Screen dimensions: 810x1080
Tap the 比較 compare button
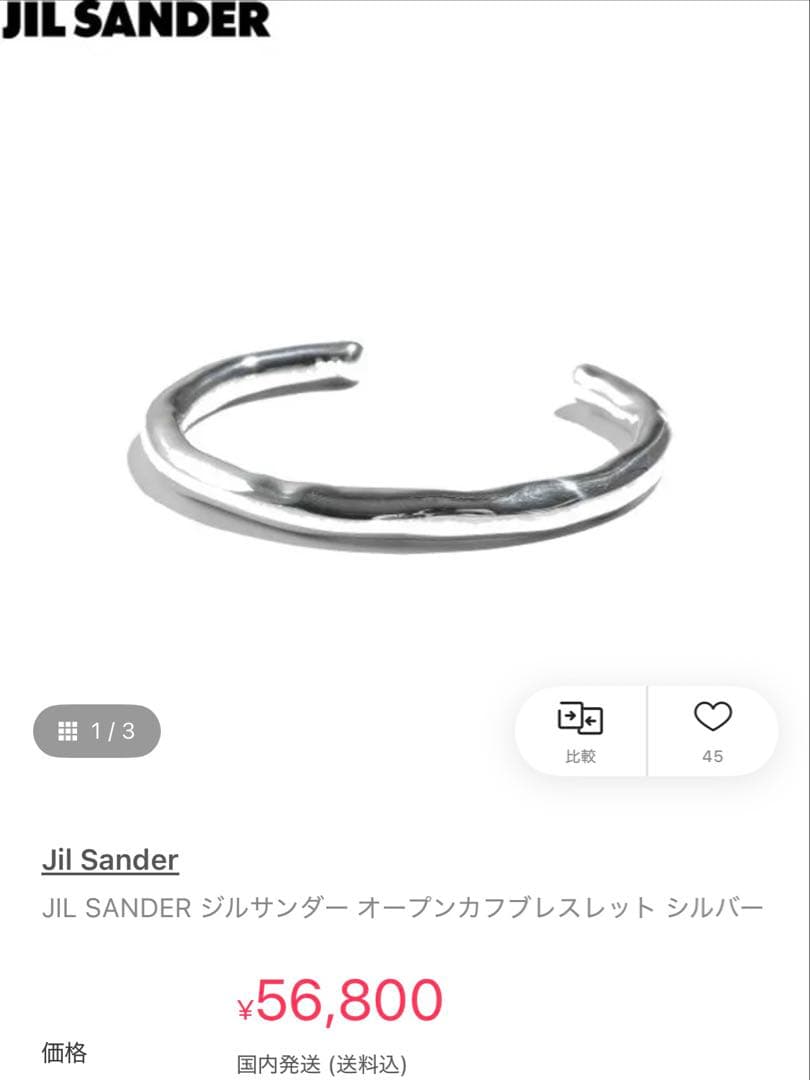pos(580,731)
